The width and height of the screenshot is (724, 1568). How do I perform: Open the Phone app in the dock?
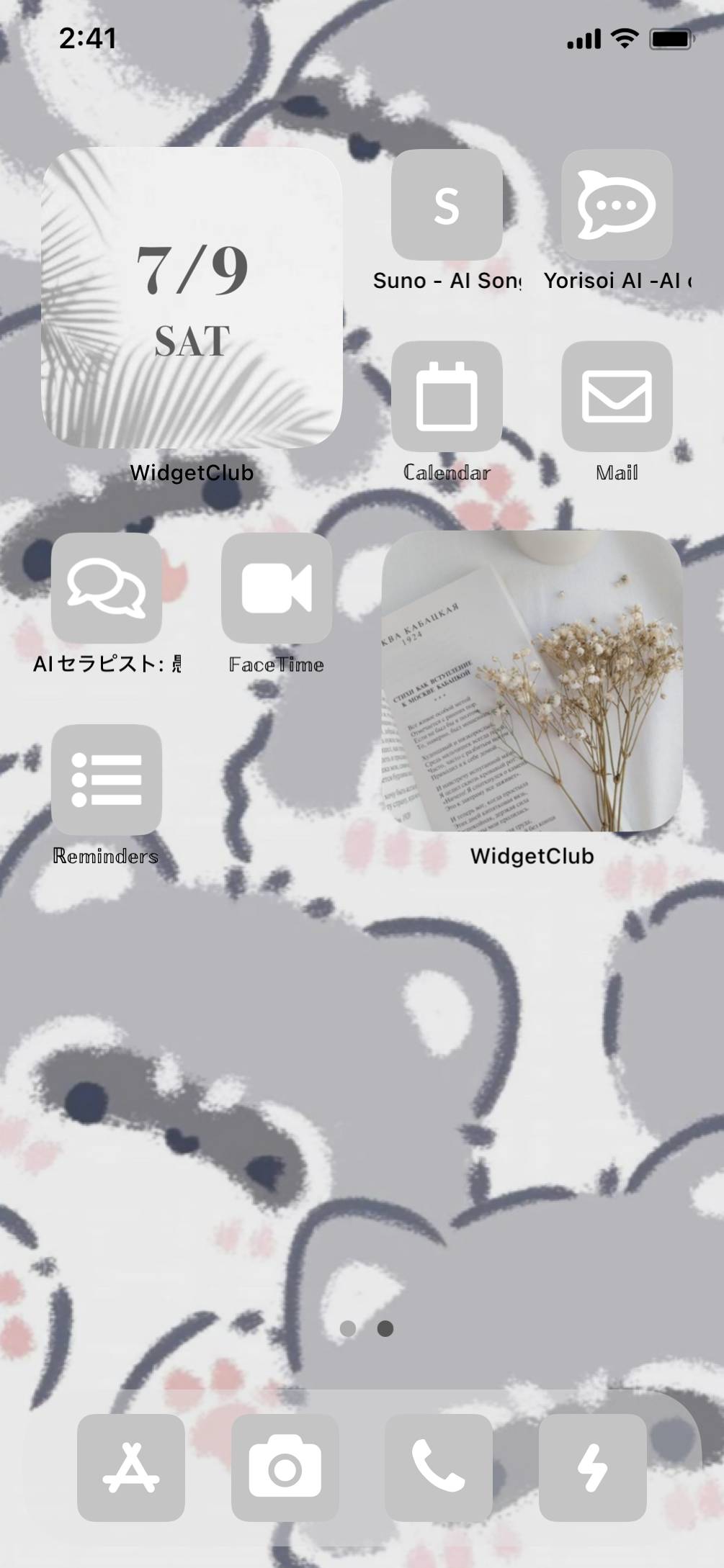pos(439,1467)
